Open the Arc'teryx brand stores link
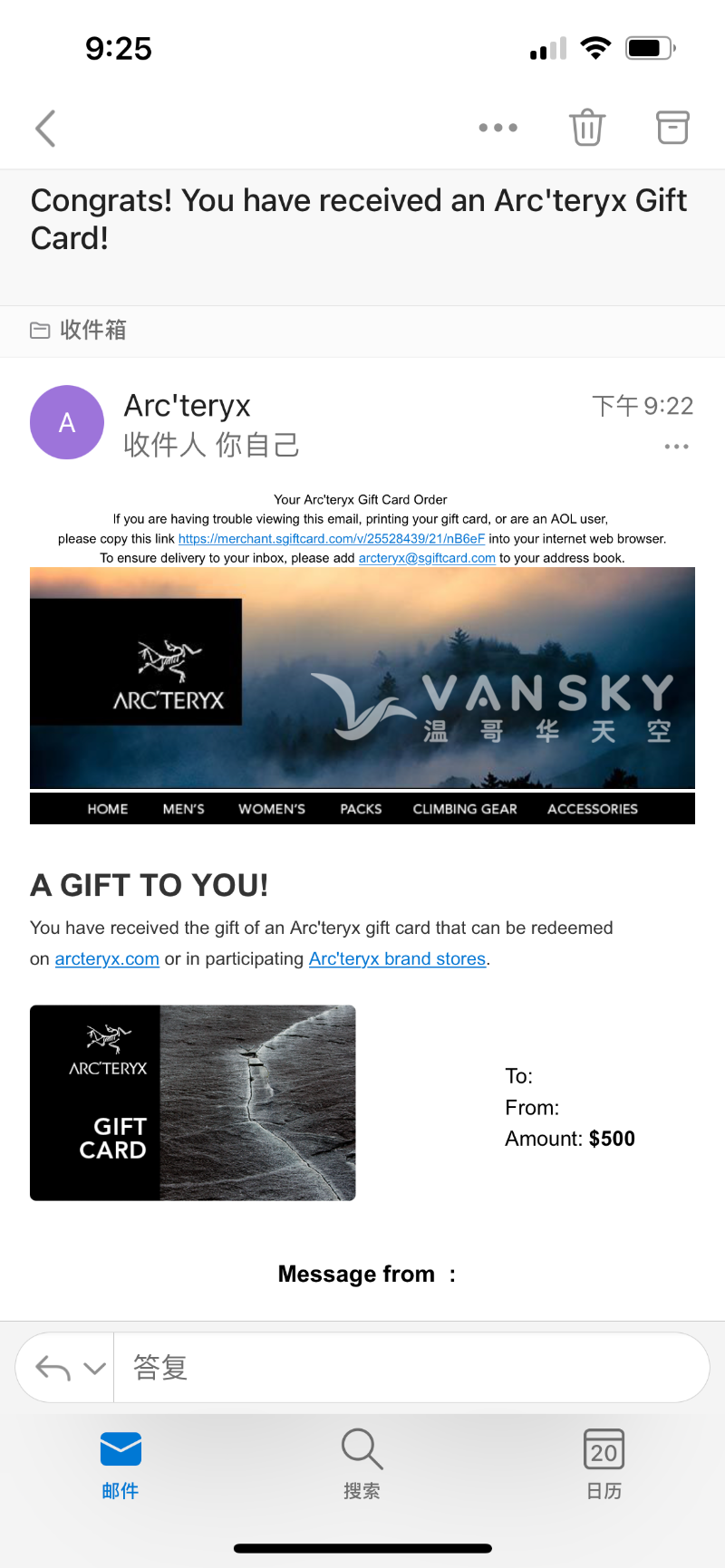This screenshot has width=725, height=1568. tap(397, 959)
